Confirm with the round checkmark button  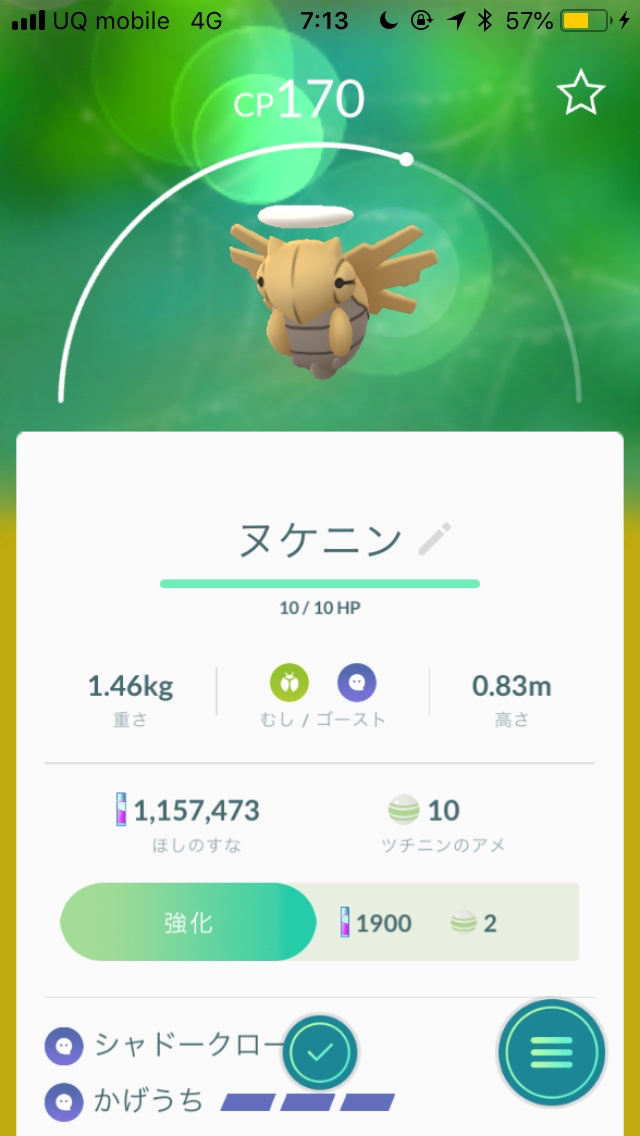[320, 1052]
